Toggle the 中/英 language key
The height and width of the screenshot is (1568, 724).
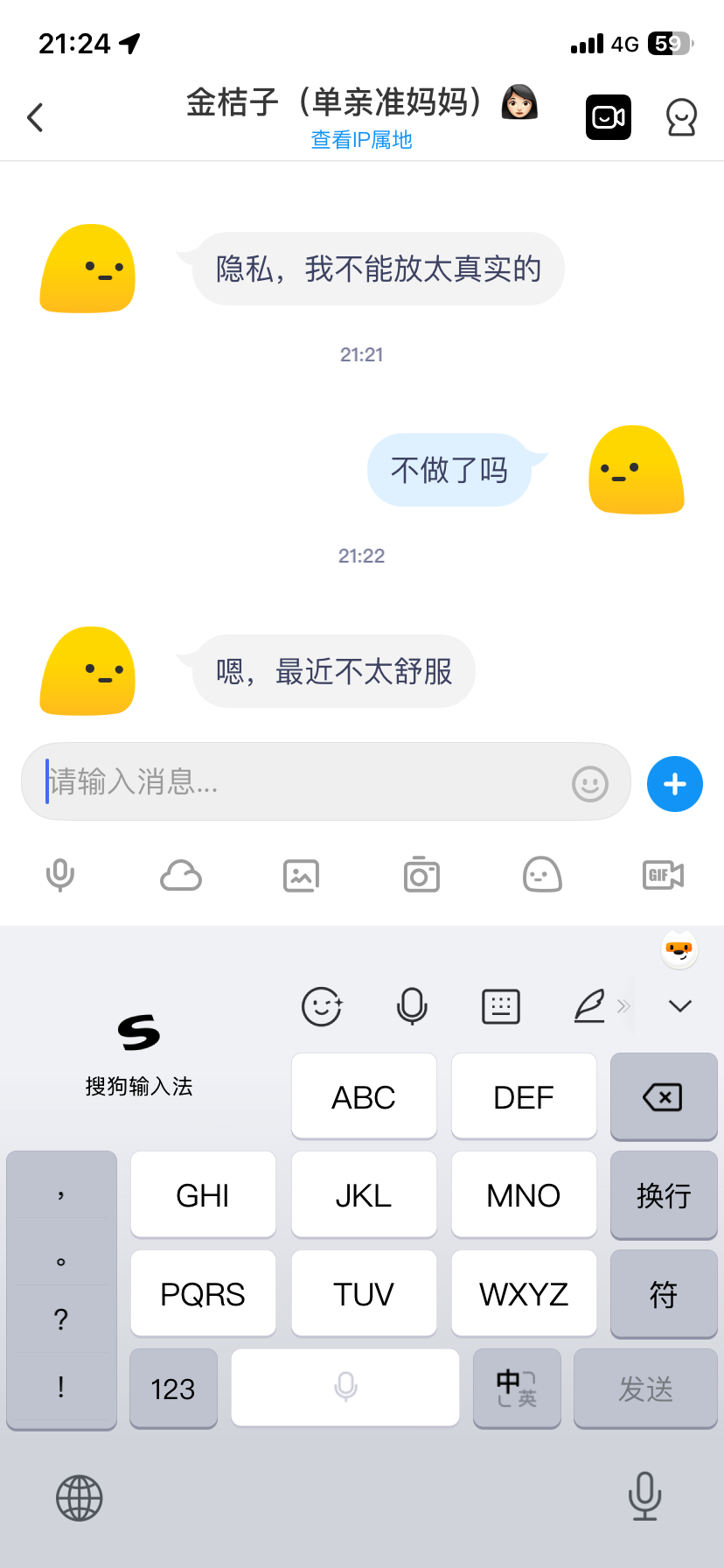tap(517, 1388)
